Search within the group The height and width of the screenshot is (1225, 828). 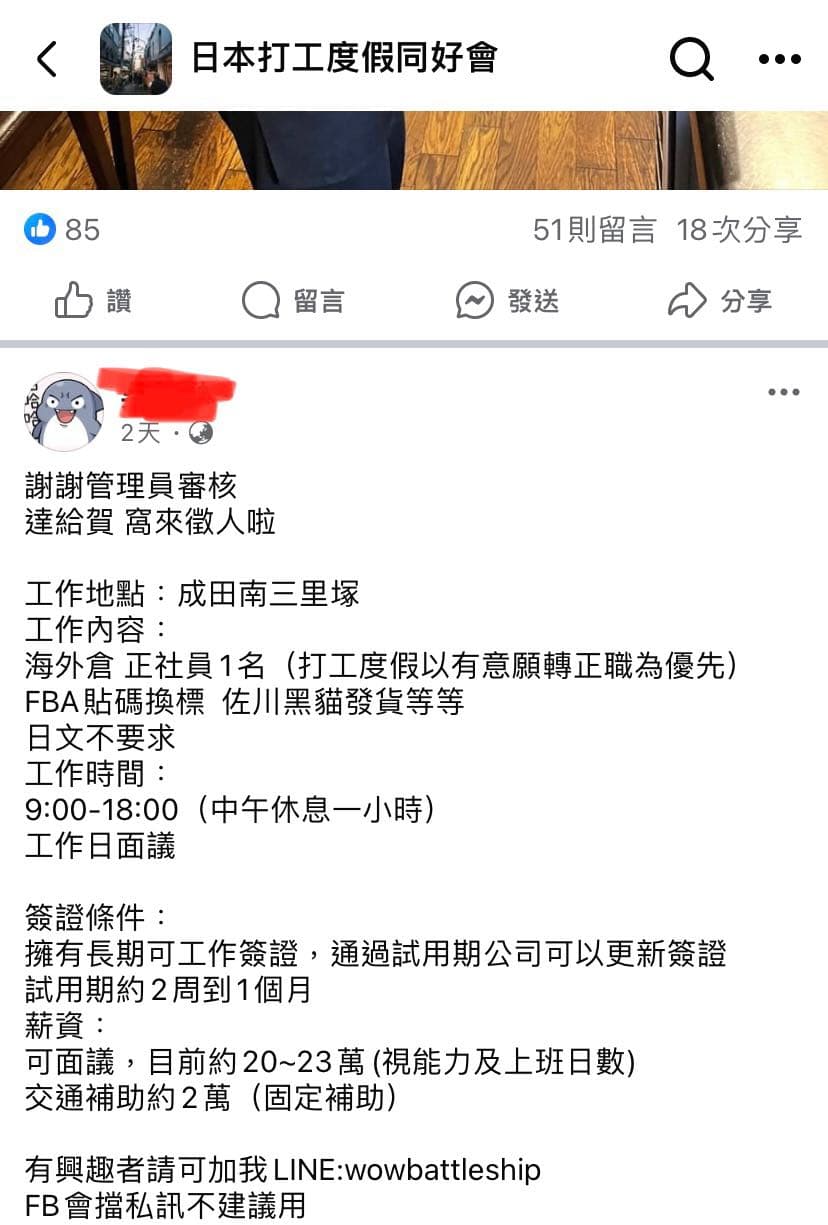(691, 59)
